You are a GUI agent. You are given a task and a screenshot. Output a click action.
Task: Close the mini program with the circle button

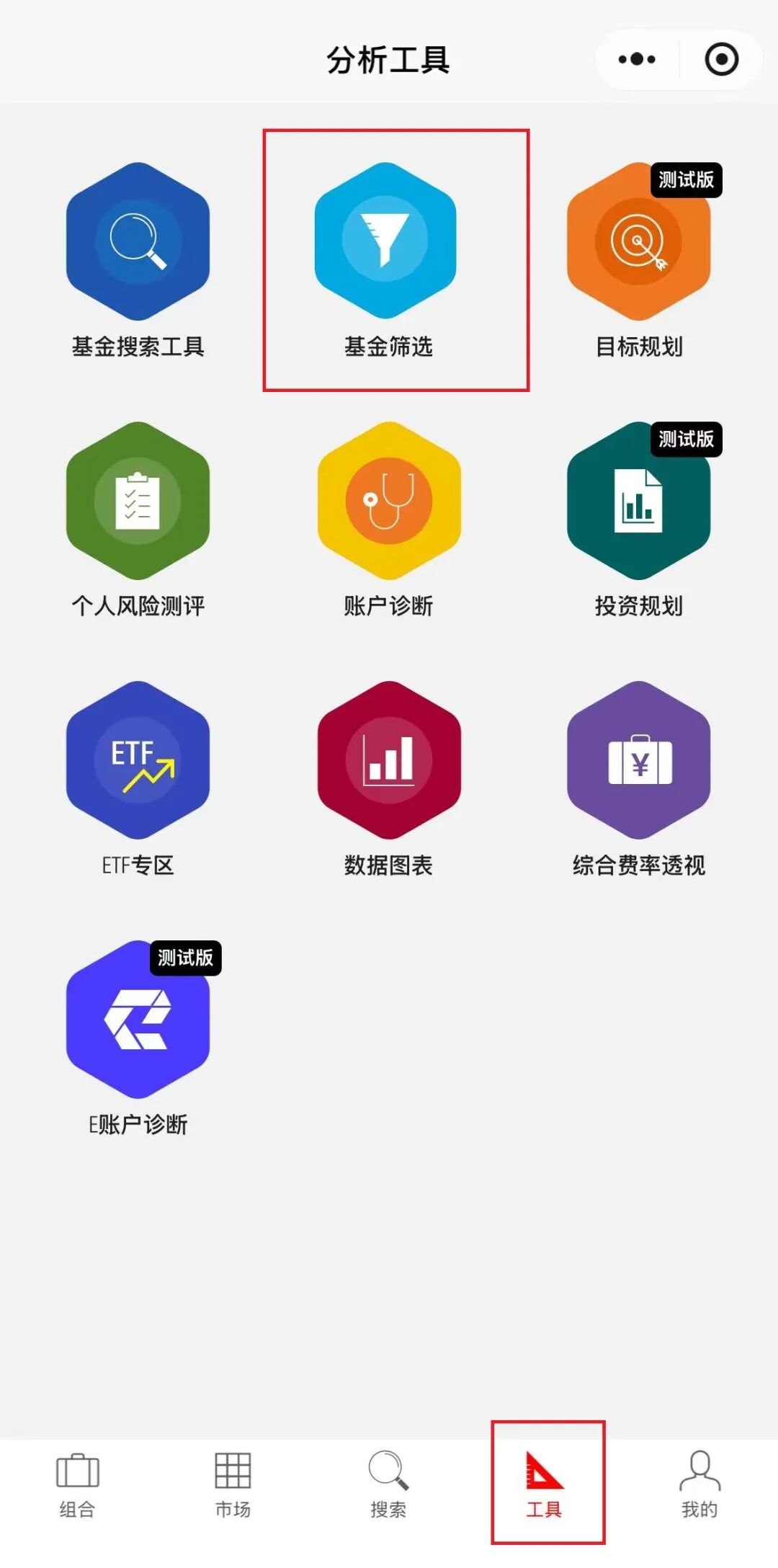tap(721, 59)
